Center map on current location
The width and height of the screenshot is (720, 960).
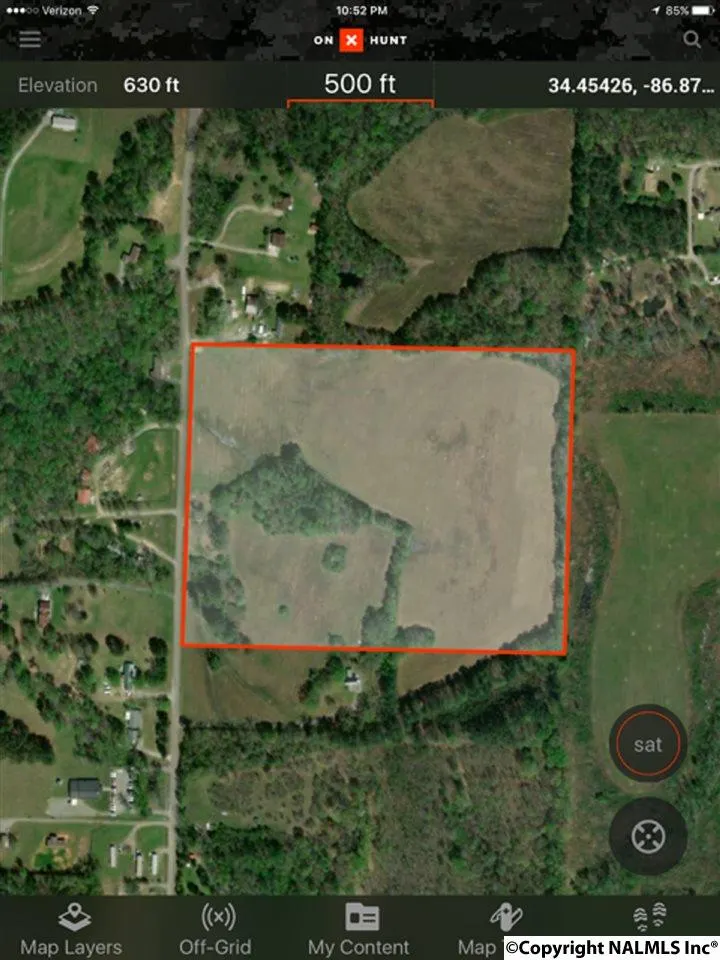pos(648,835)
